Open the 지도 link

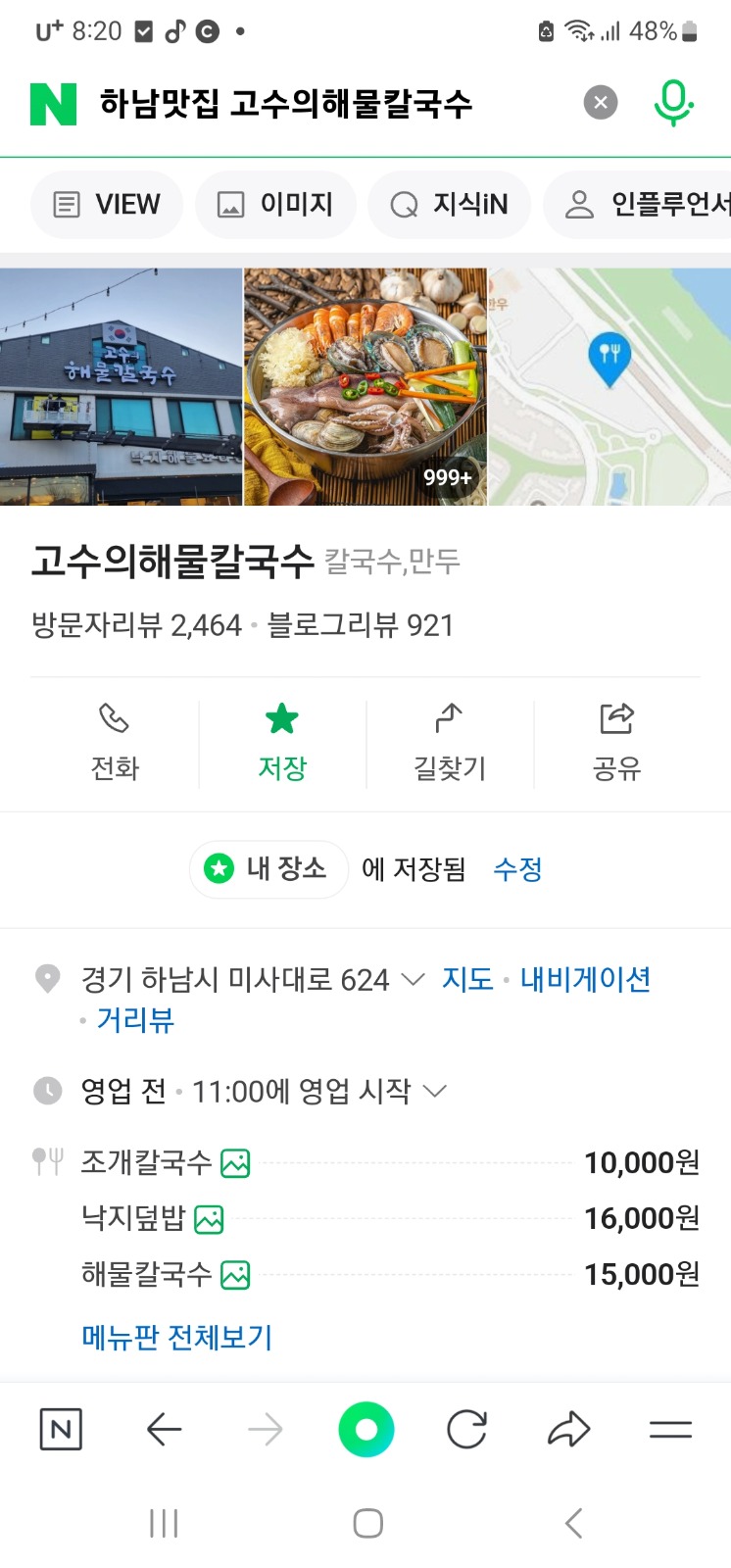(x=467, y=979)
